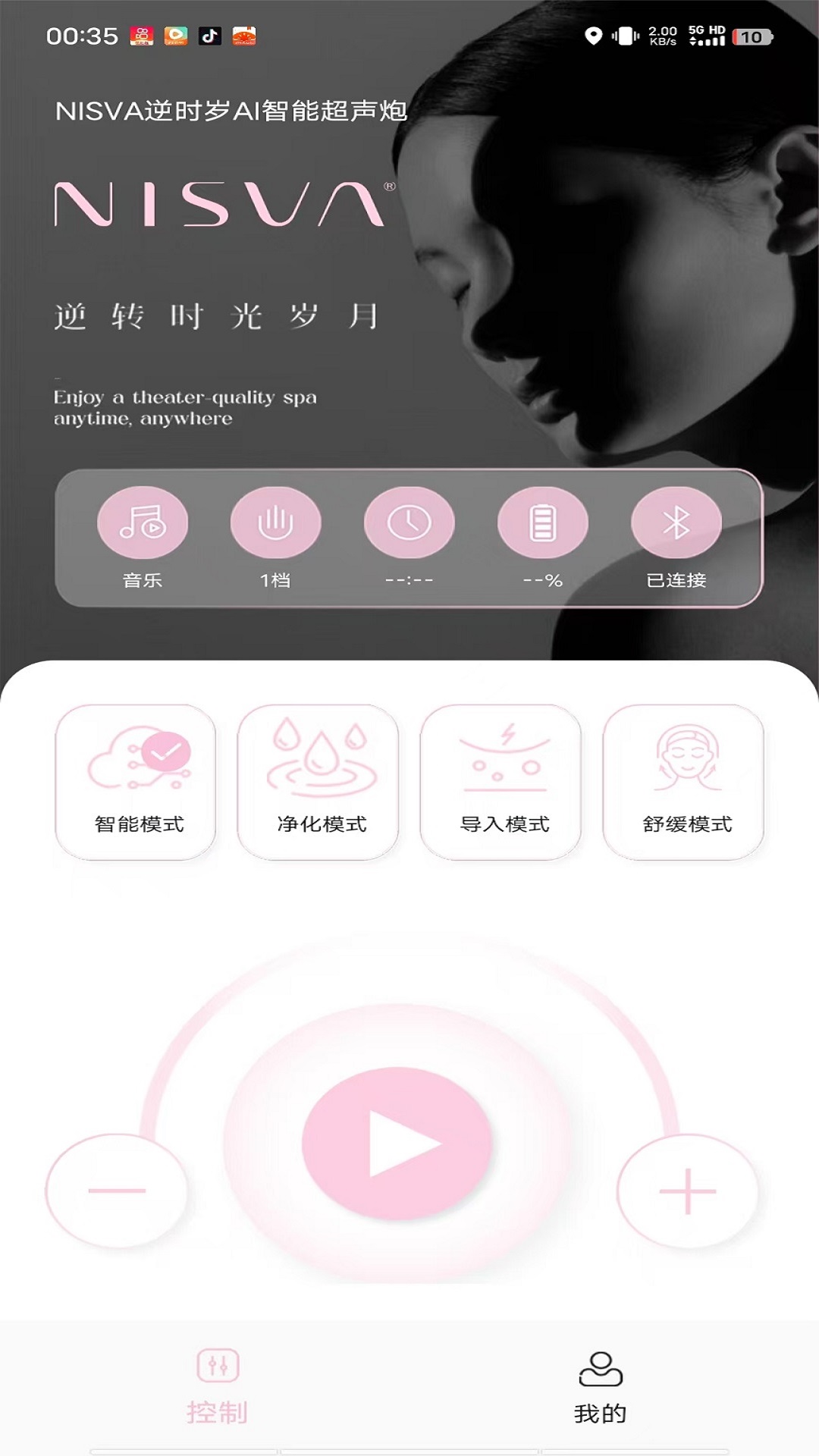Viewport: 819px width, 1456px height.
Task: Tap the 已连接 Bluetooth icon
Action: [676, 523]
